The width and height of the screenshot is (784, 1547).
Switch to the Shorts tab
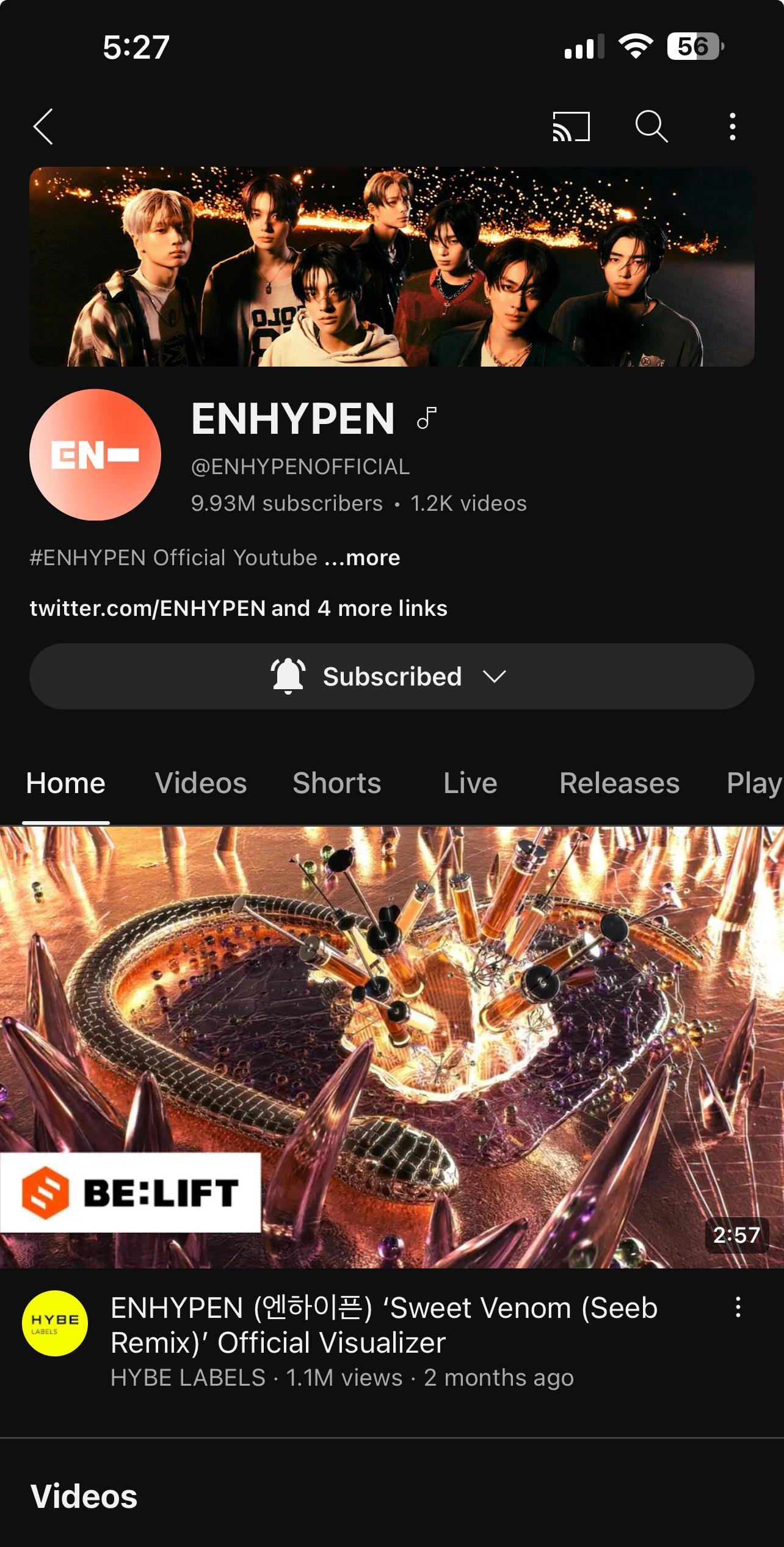336,783
